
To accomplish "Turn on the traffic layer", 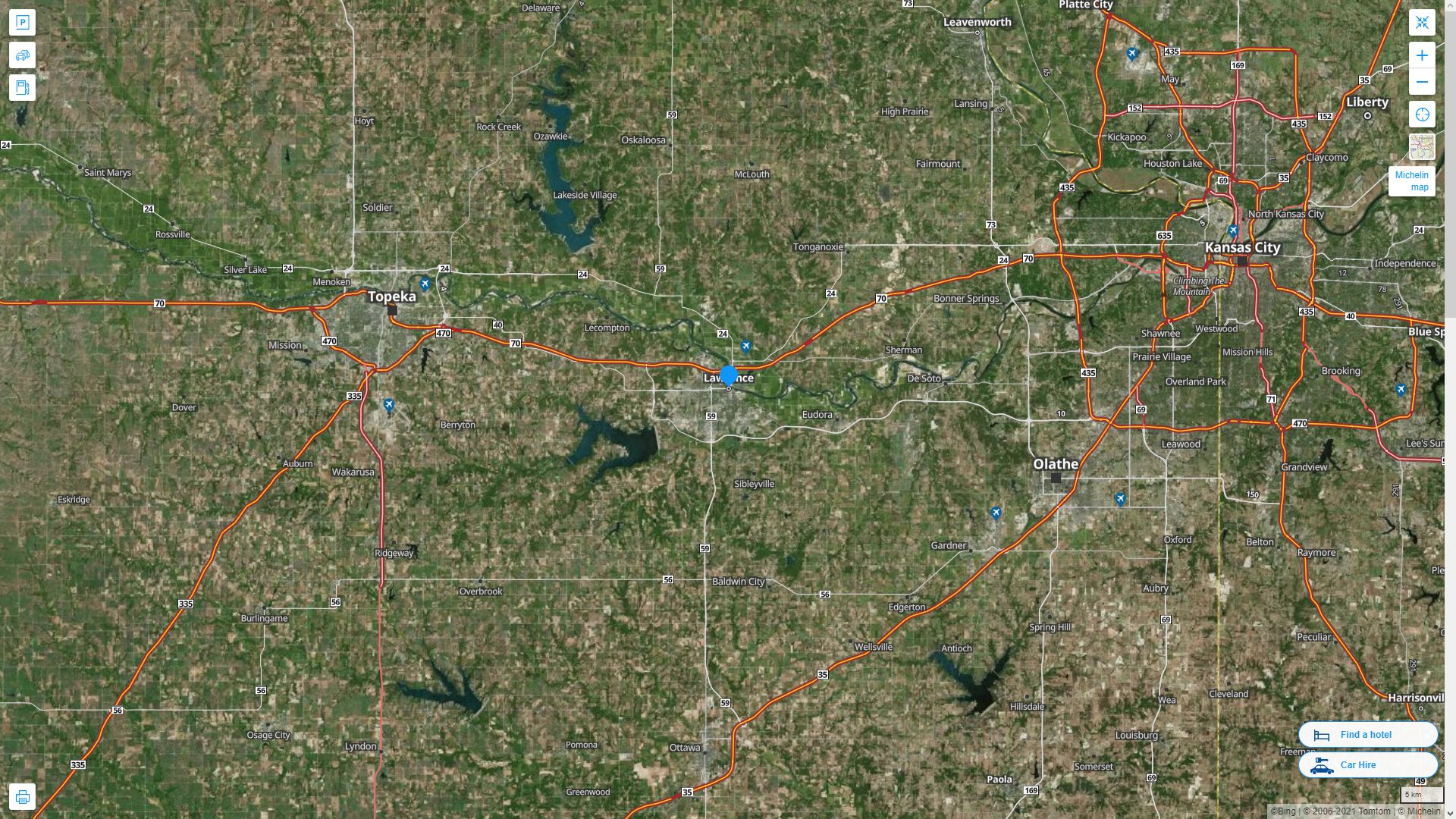I will 22,55.
